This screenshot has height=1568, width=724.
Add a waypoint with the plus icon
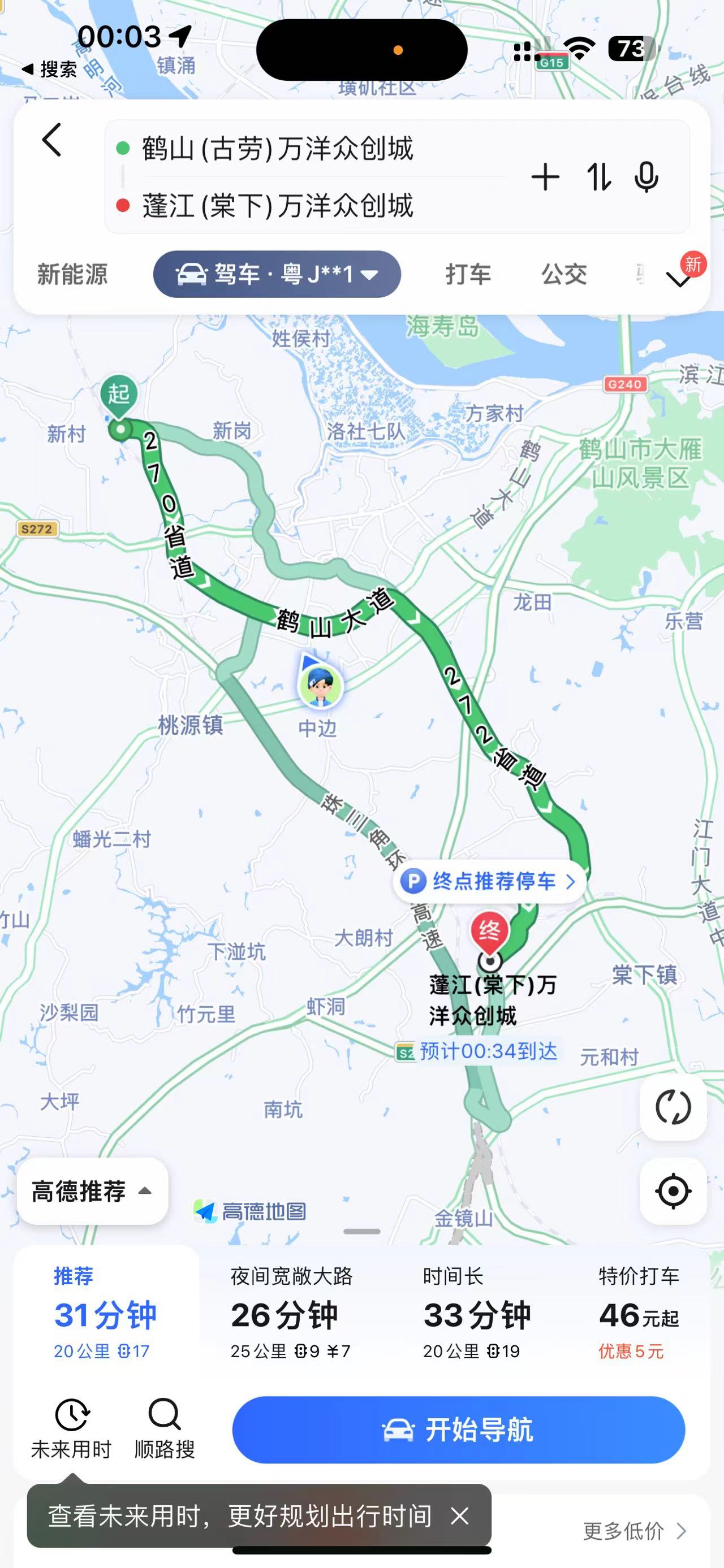tap(545, 177)
